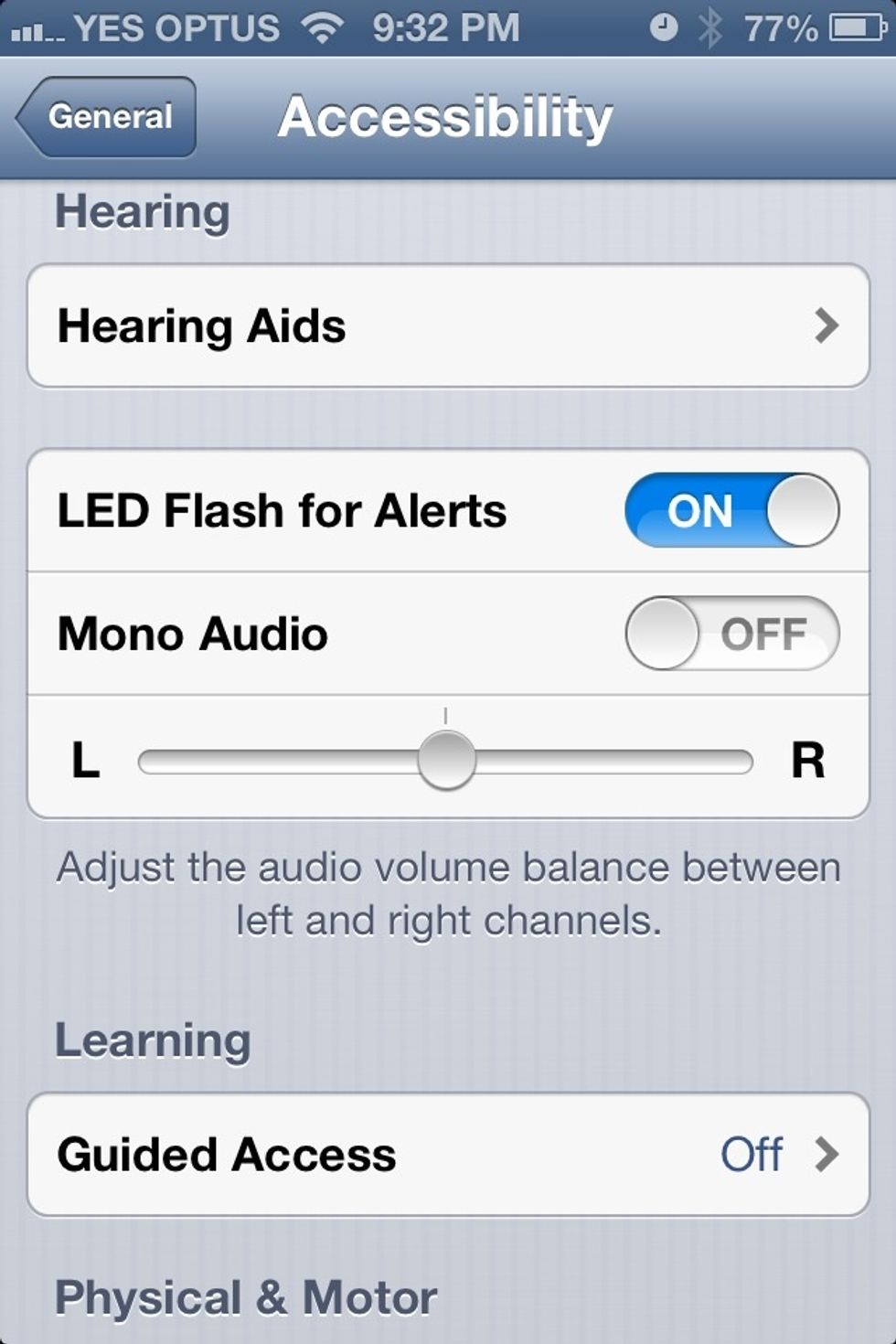This screenshot has width=896, height=1344.
Task: Tap the audio balance slider handle
Action: click(x=448, y=759)
